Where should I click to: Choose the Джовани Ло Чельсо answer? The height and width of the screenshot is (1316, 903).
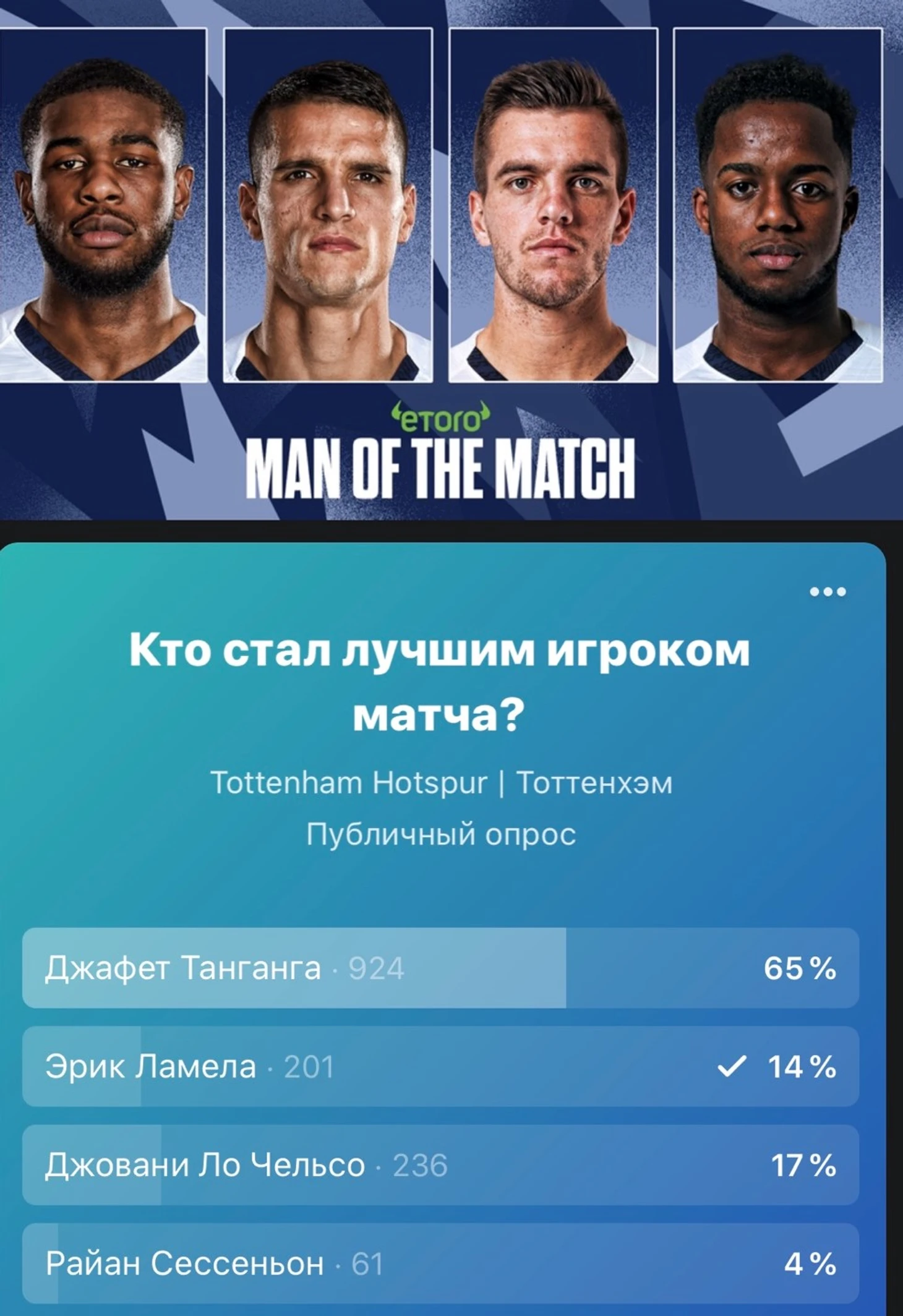(x=440, y=1165)
